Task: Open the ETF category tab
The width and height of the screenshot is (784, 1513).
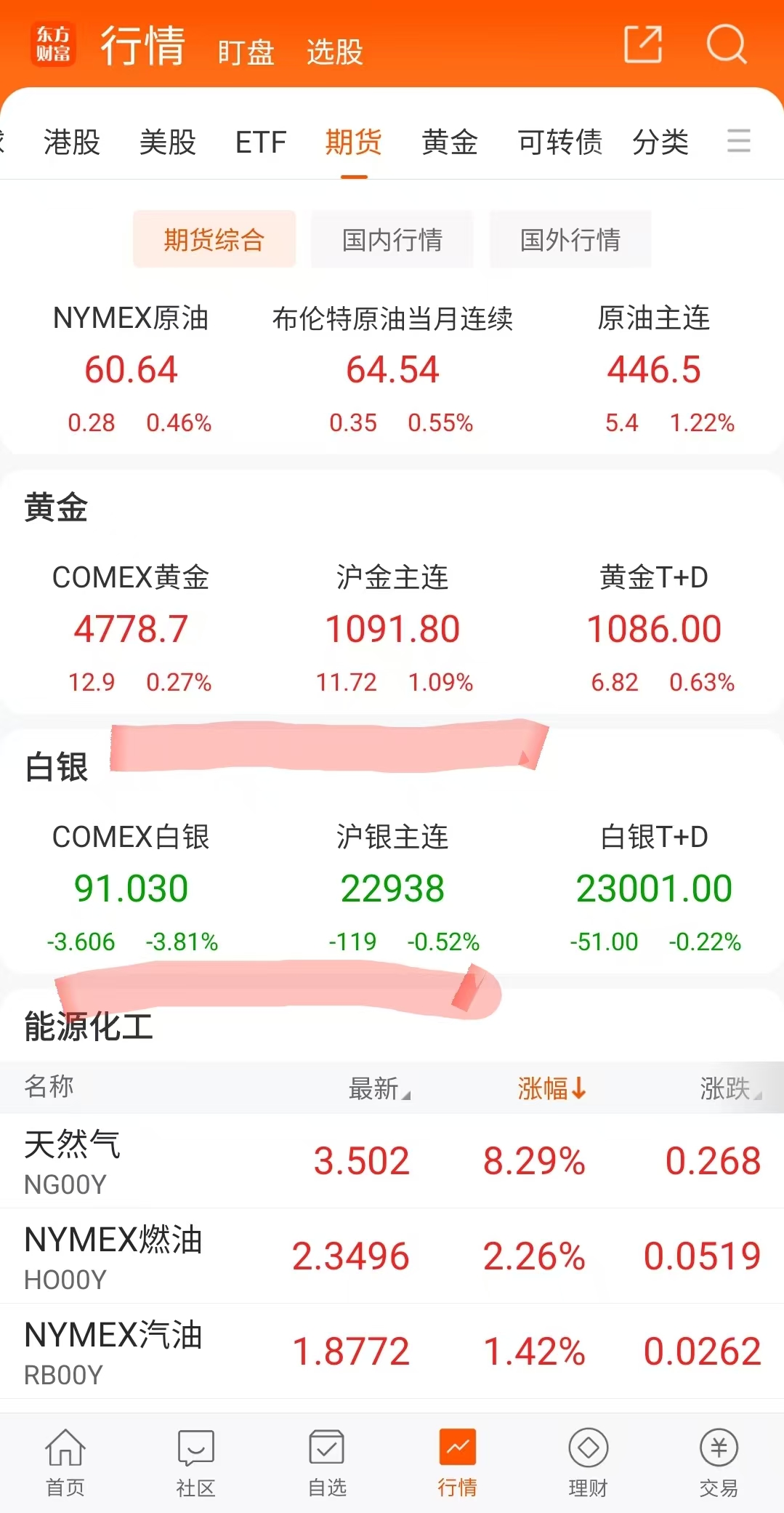Action: [260, 142]
